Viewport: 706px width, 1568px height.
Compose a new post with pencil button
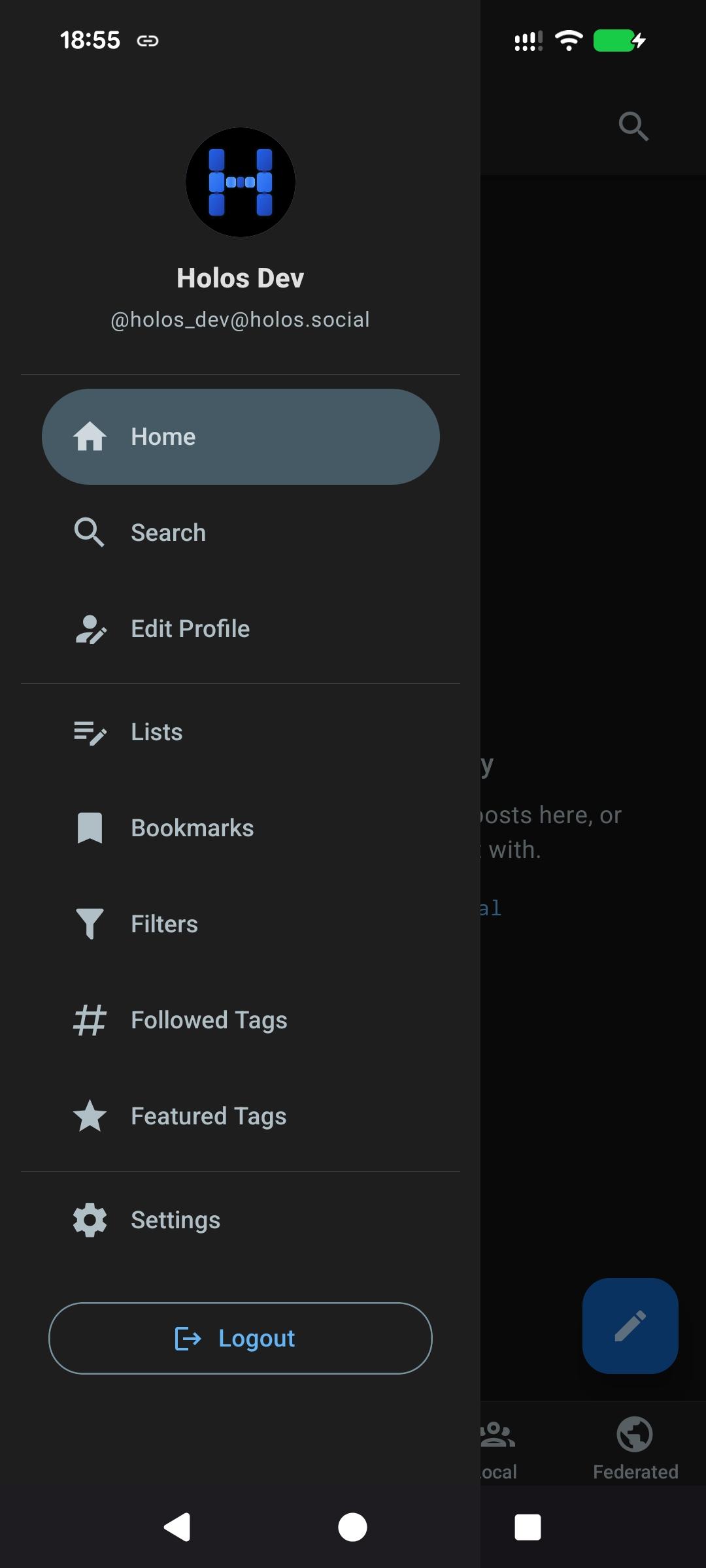(630, 1326)
